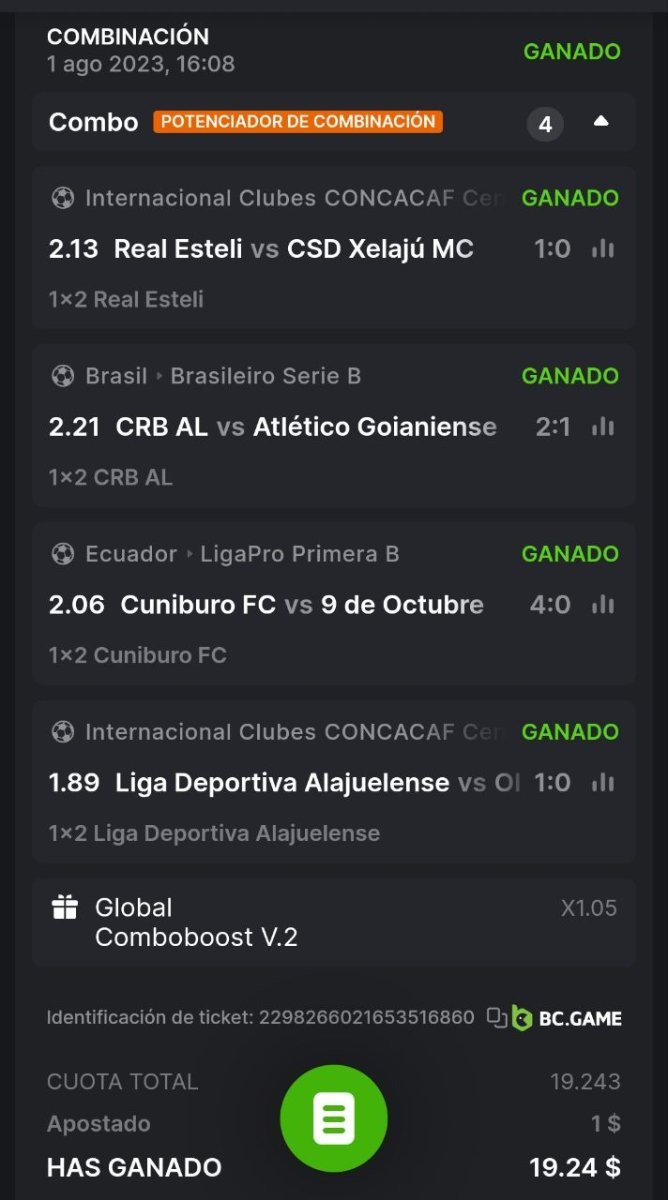Open the Liga Deportiva Alajuelense match
This screenshot has height=1200, width=668.
point(282,783)
